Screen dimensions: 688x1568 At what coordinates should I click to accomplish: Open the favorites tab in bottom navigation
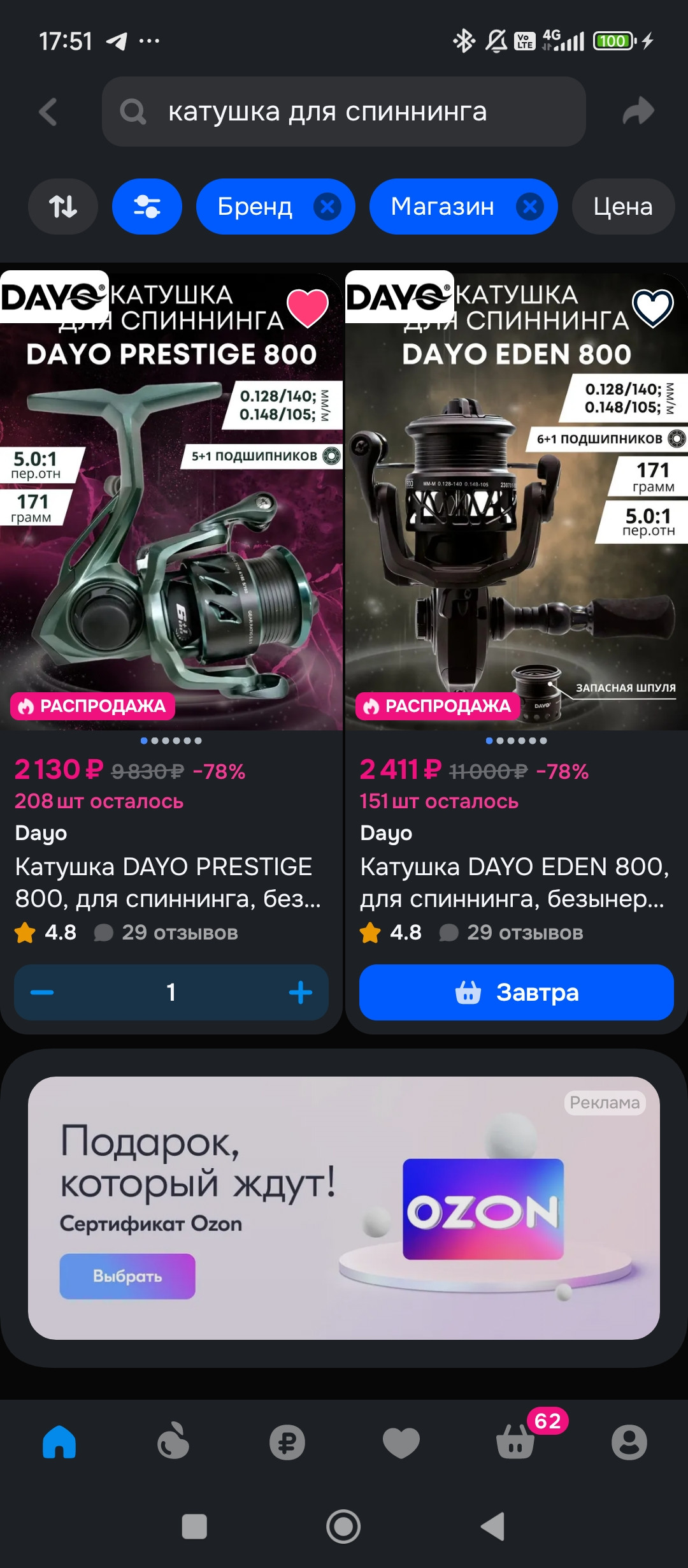pos(401,1442)
